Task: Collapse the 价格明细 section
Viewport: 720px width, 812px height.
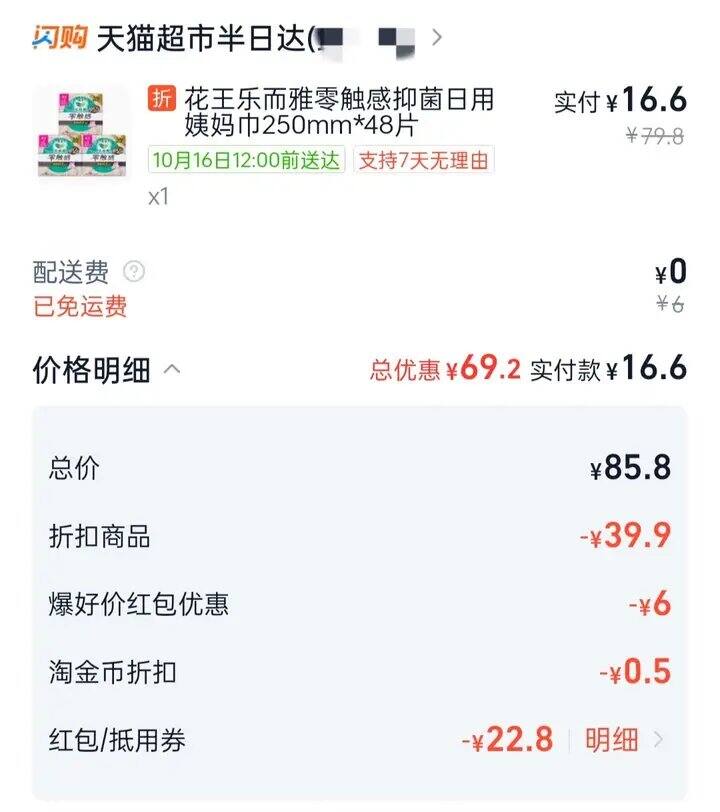Action: [171, 370]
